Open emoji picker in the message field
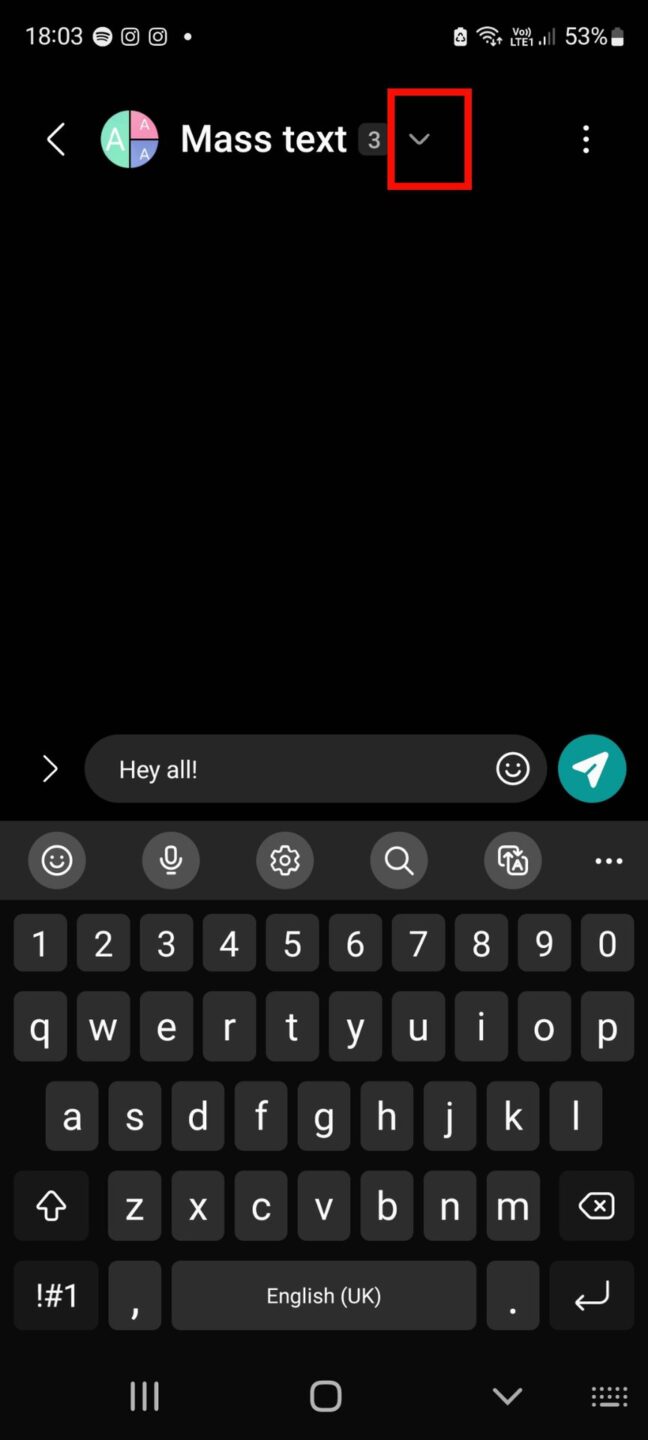This screenshot has height=1440, width=648. click(513, 769)
